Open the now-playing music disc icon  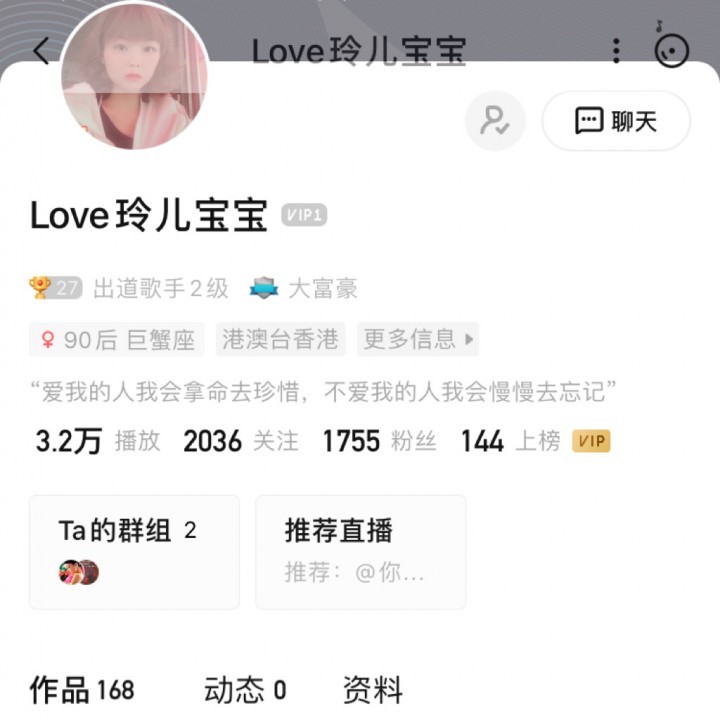672,50
